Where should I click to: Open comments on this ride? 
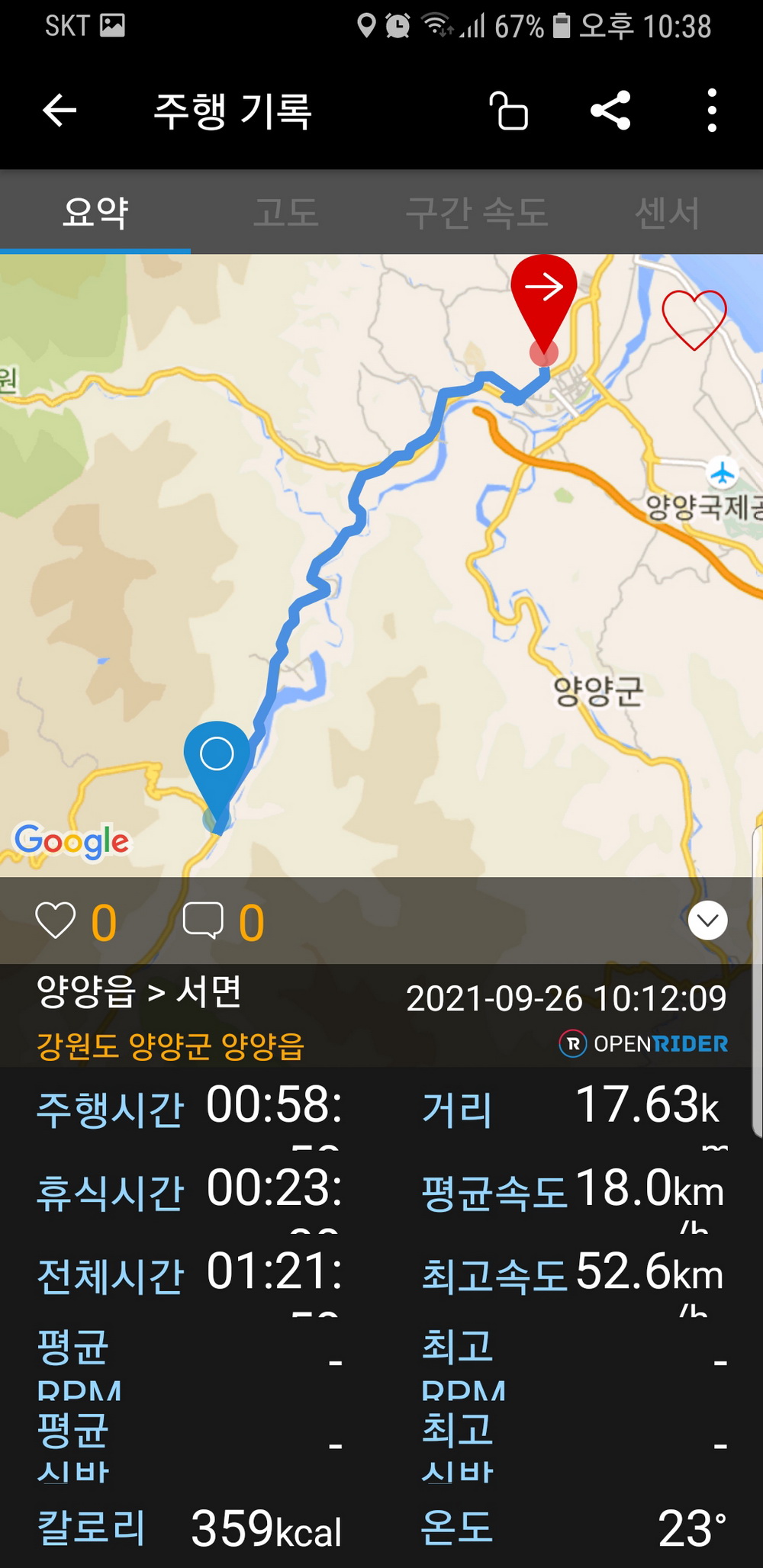point(203,921)
